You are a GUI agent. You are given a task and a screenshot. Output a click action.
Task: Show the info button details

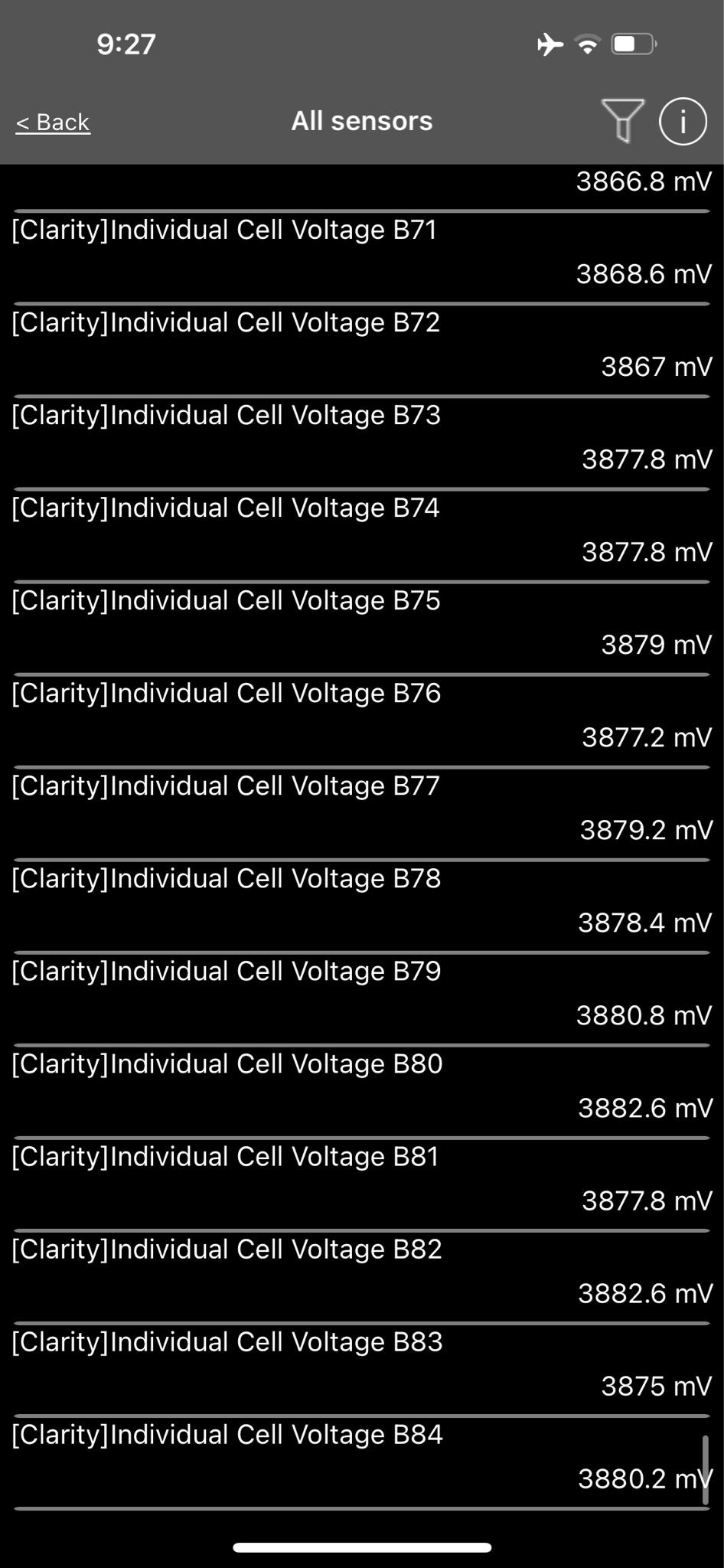(x=683, y=121)
